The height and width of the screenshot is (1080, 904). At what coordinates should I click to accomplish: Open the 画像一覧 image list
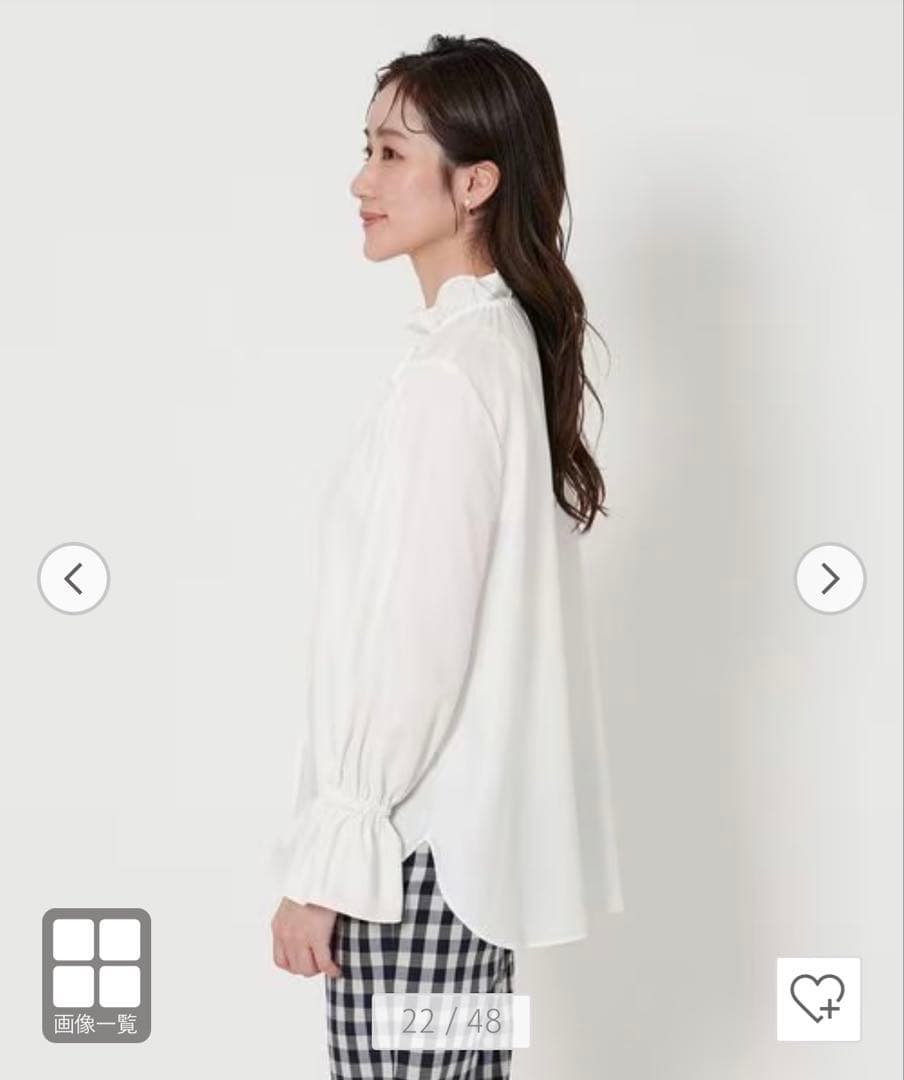[x=96, y=974]
